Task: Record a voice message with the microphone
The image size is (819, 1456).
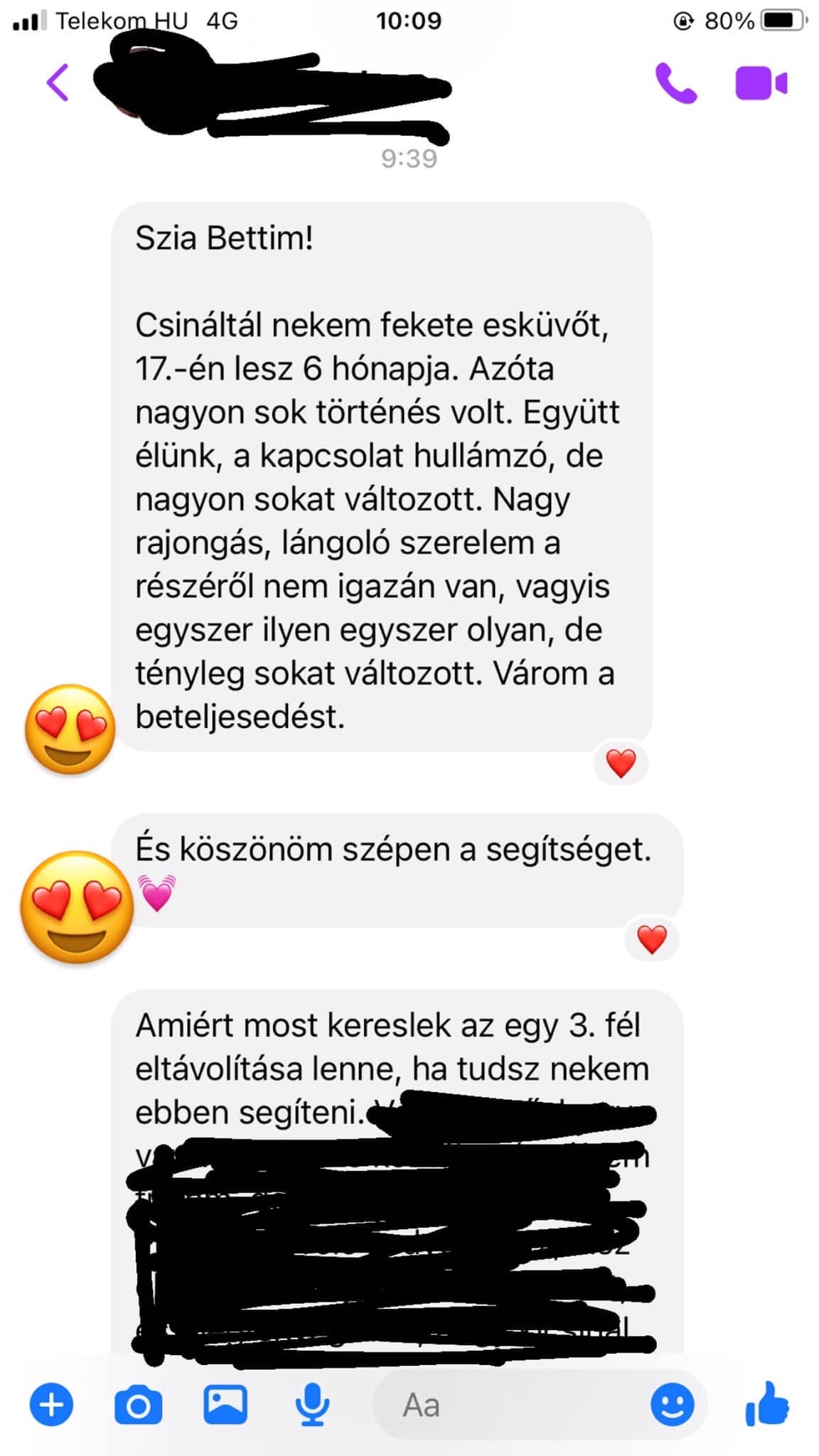Action: click(312, 1405)
